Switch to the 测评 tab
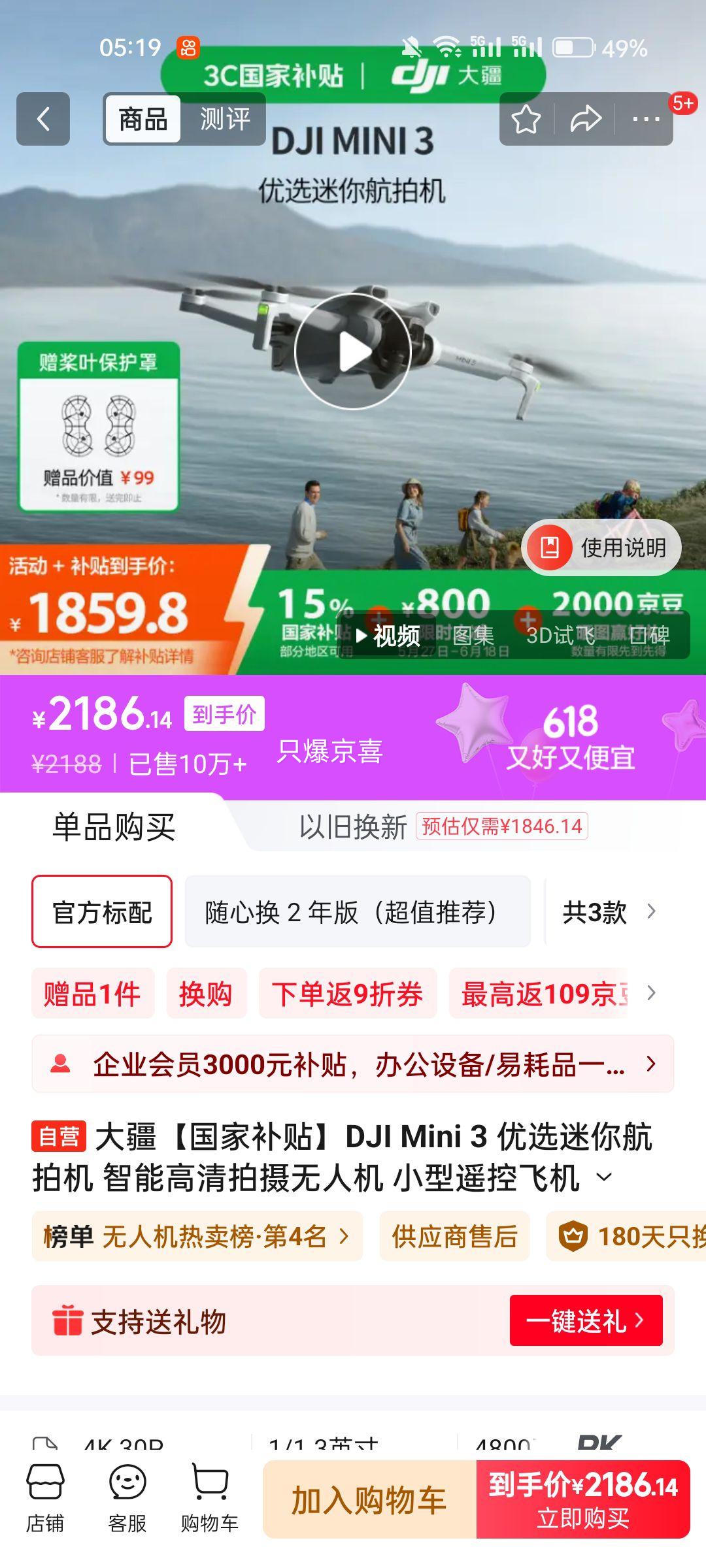 pos(224,119)
